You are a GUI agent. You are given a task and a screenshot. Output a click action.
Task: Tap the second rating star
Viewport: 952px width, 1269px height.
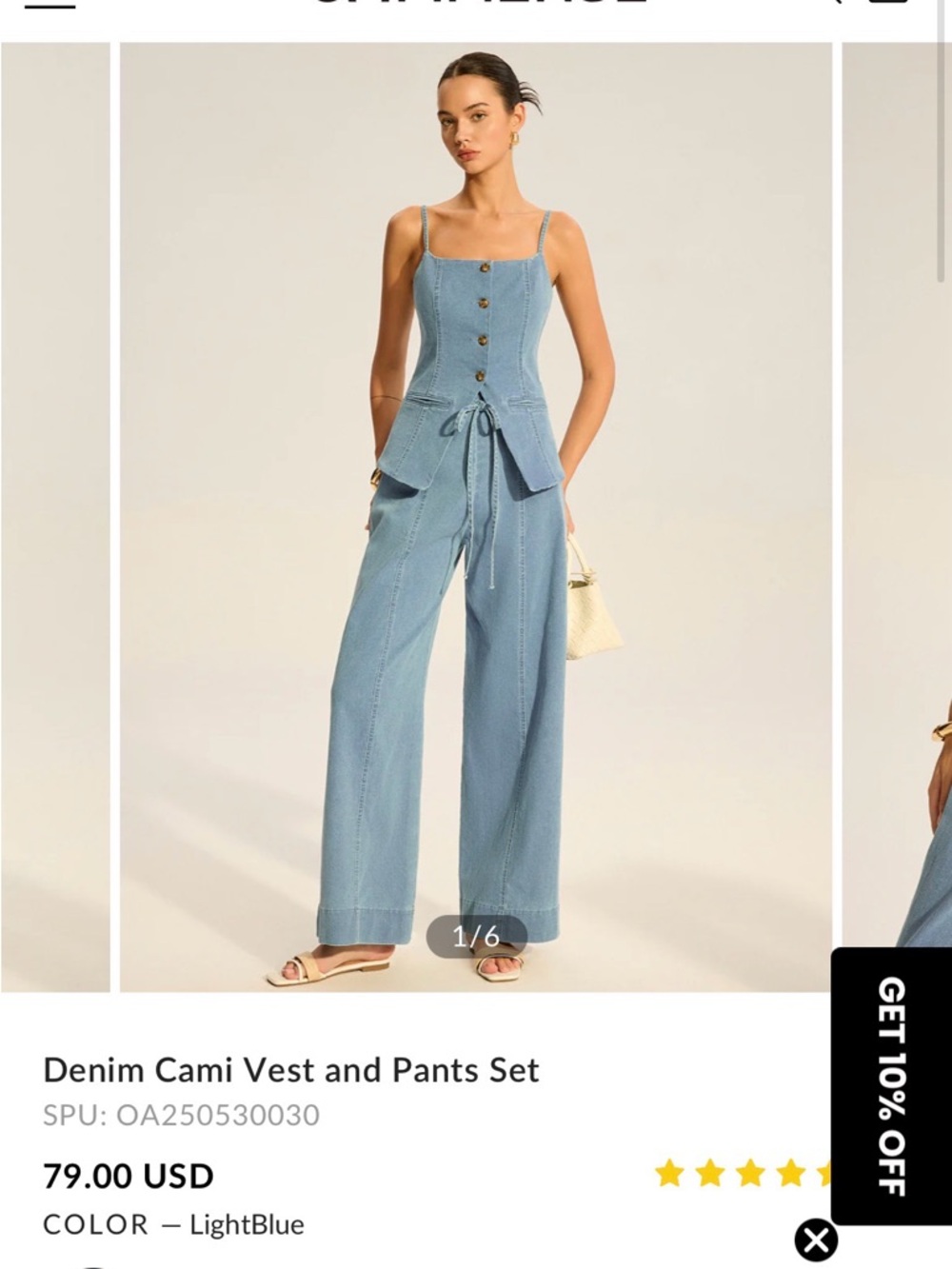pos(708,1173)
